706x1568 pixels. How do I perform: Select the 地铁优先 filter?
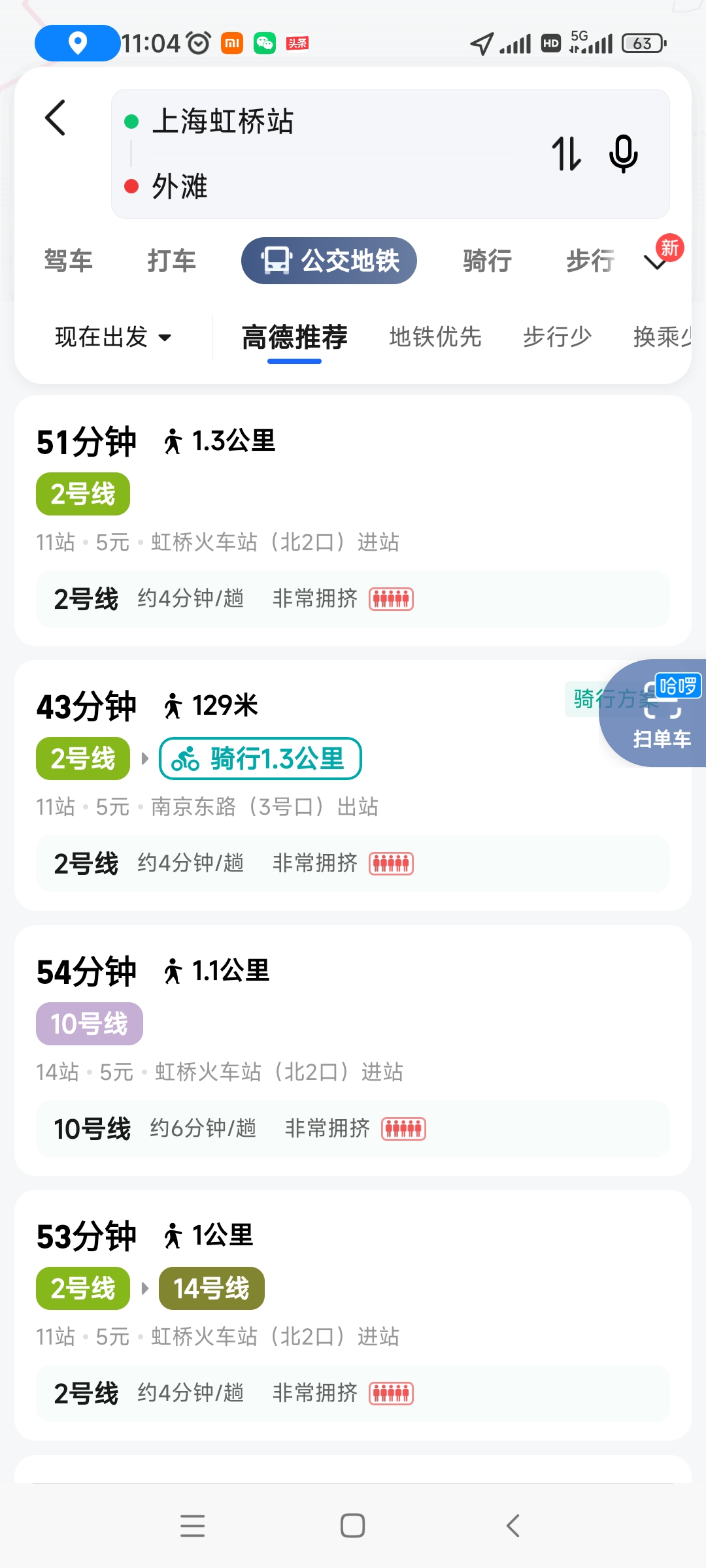coord(435,337)
